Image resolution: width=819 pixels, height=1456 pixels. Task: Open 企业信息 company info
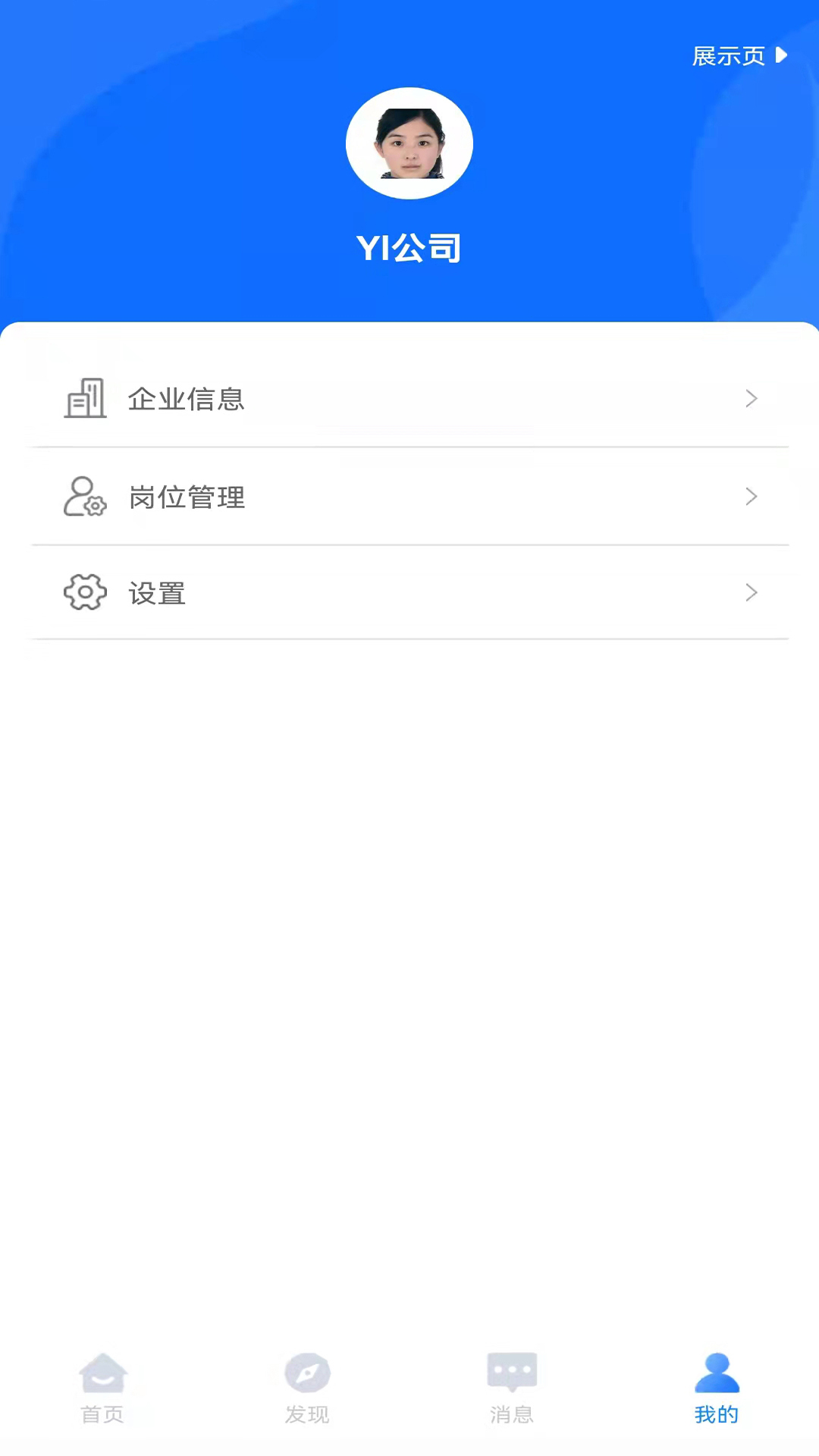point(409,399)
